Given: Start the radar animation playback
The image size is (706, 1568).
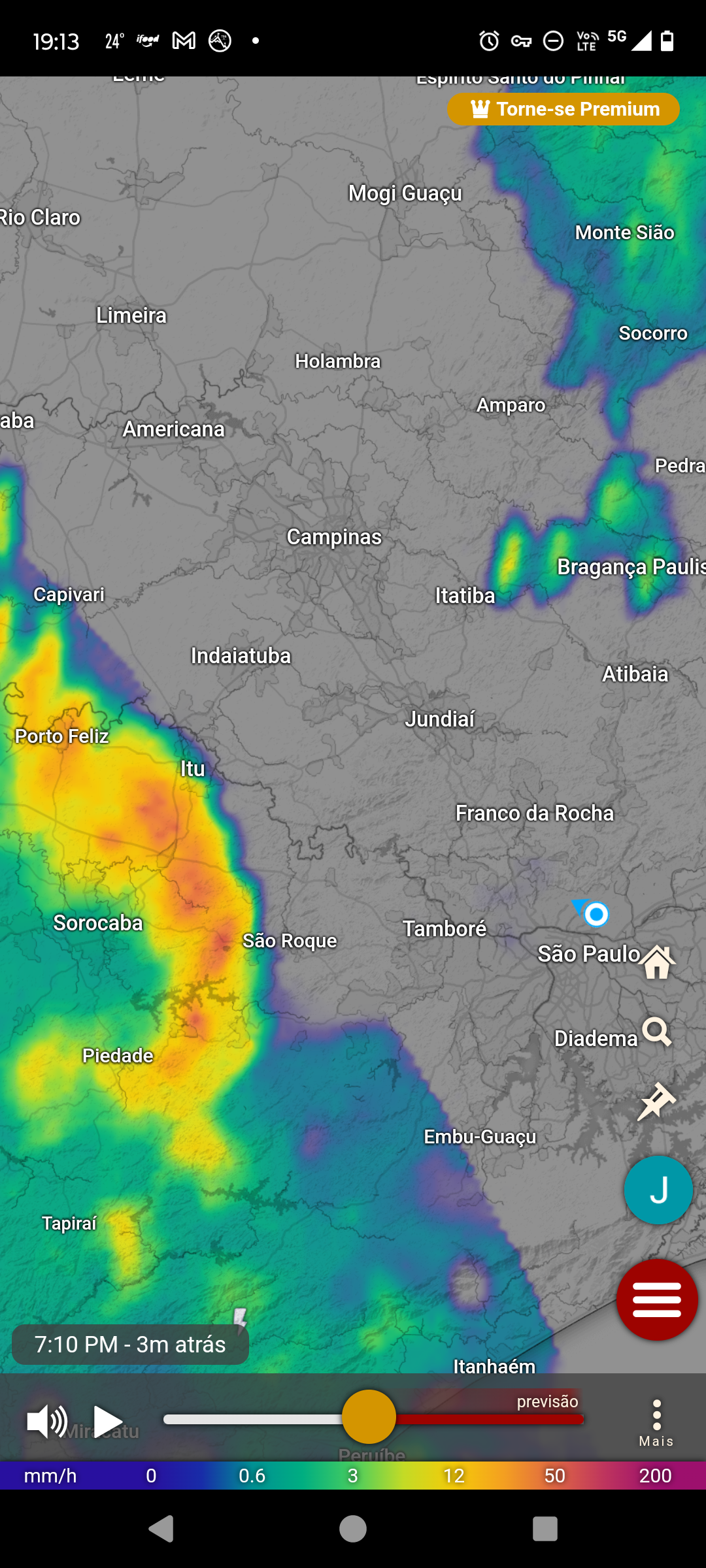Looking at the screenshot, I should (x=108, y=1422).
